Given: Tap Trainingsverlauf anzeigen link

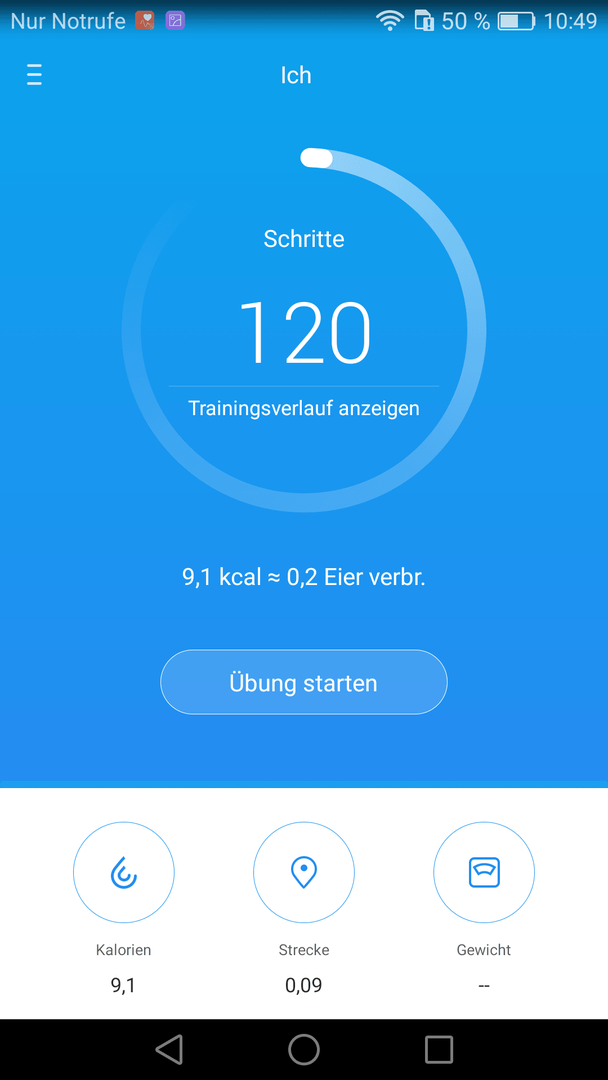Looking at the screenshot, I should pos(304,408).
